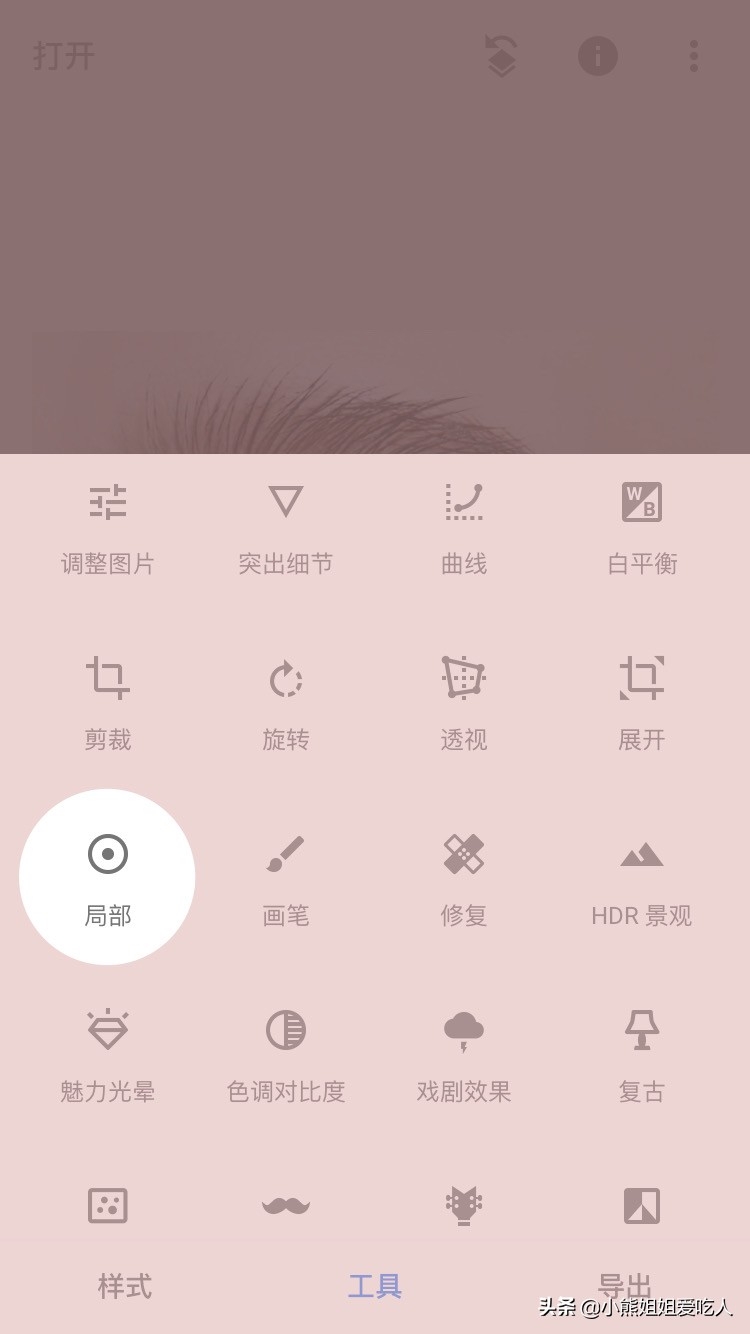
Task: Open the 画笔 brush tool
Action: pyautogui.click(x=286, y=878)
